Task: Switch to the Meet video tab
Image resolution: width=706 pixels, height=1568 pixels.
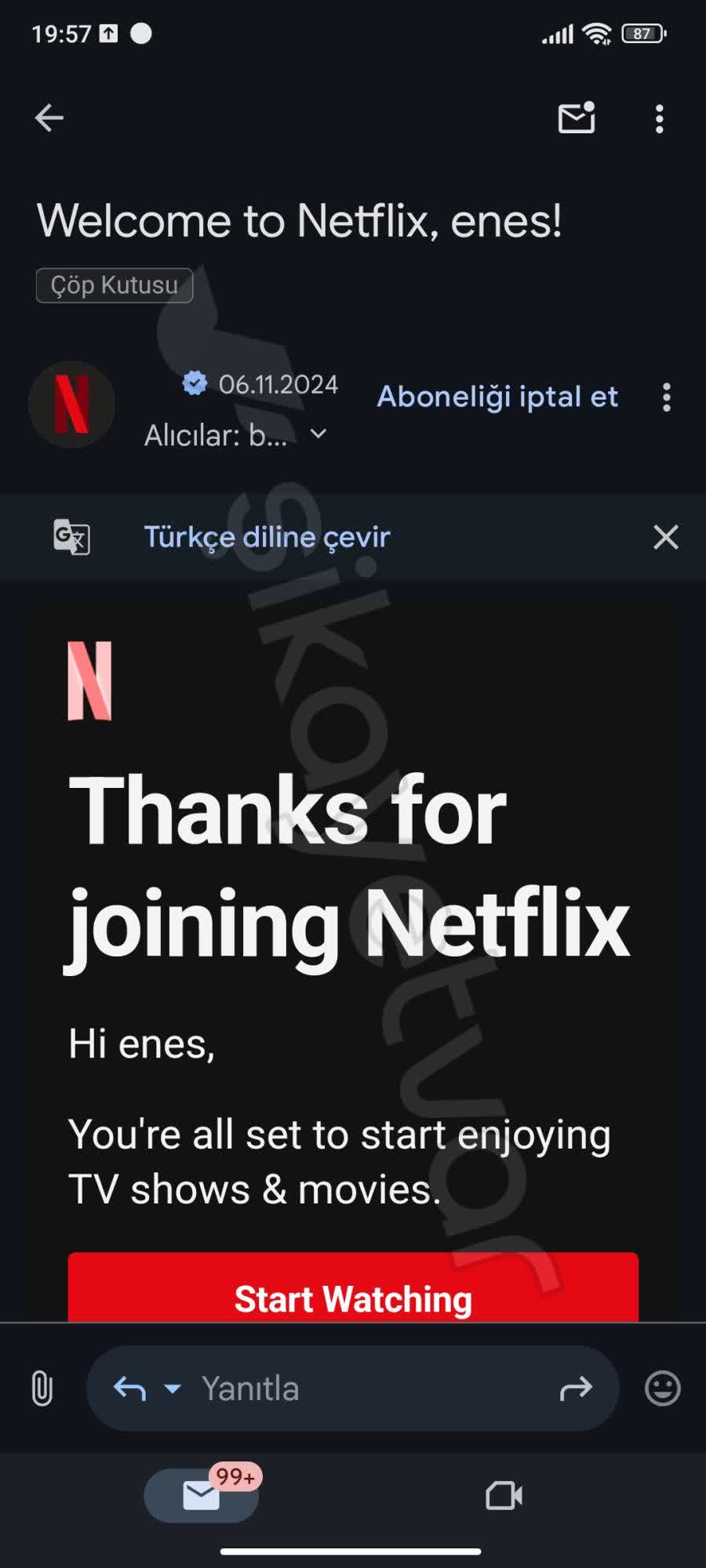Action: click(x=504, y=1495)
